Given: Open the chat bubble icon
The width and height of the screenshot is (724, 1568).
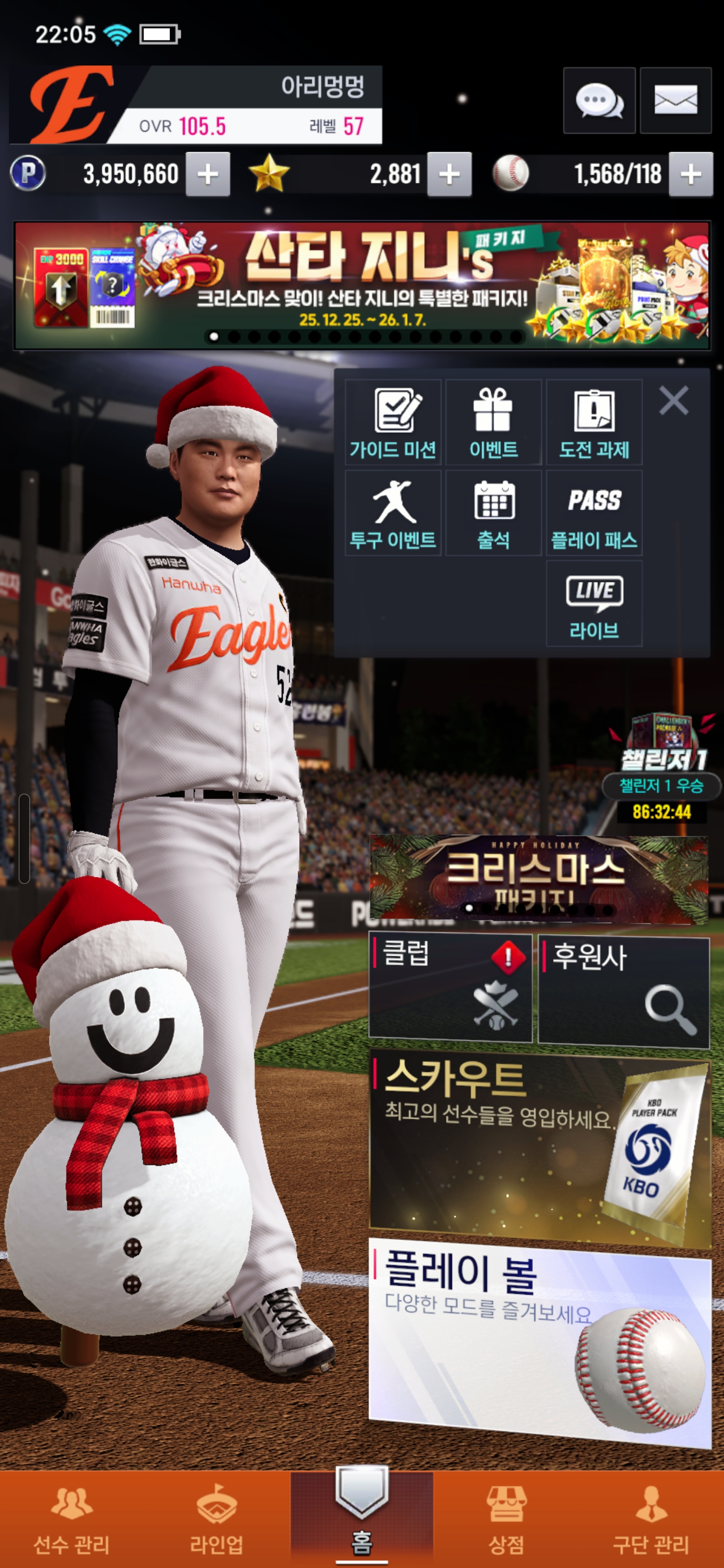Looking at the screenshot, I should click(x=599, y=101).
